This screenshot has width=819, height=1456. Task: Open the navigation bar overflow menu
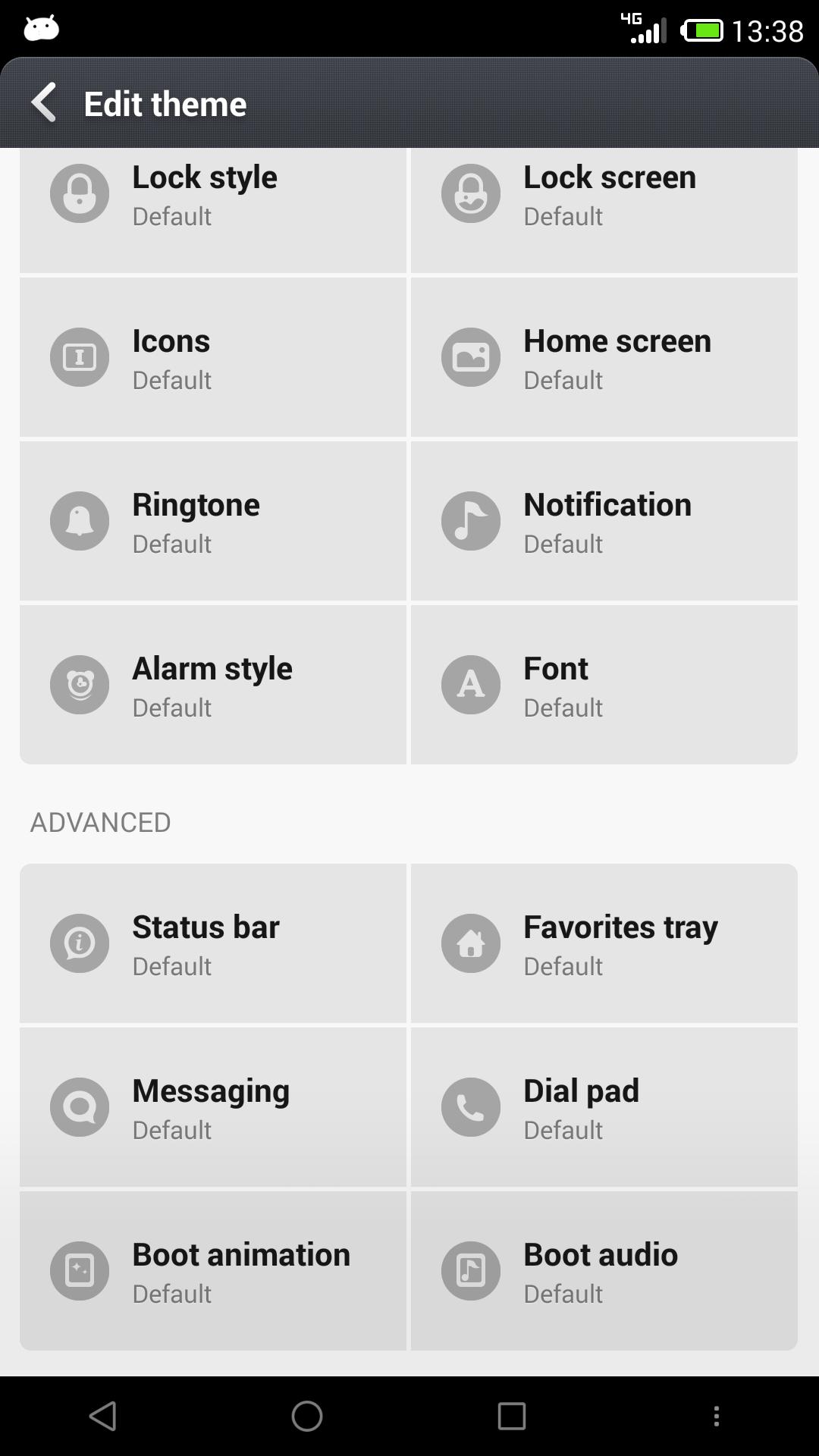click(717, 1416)
